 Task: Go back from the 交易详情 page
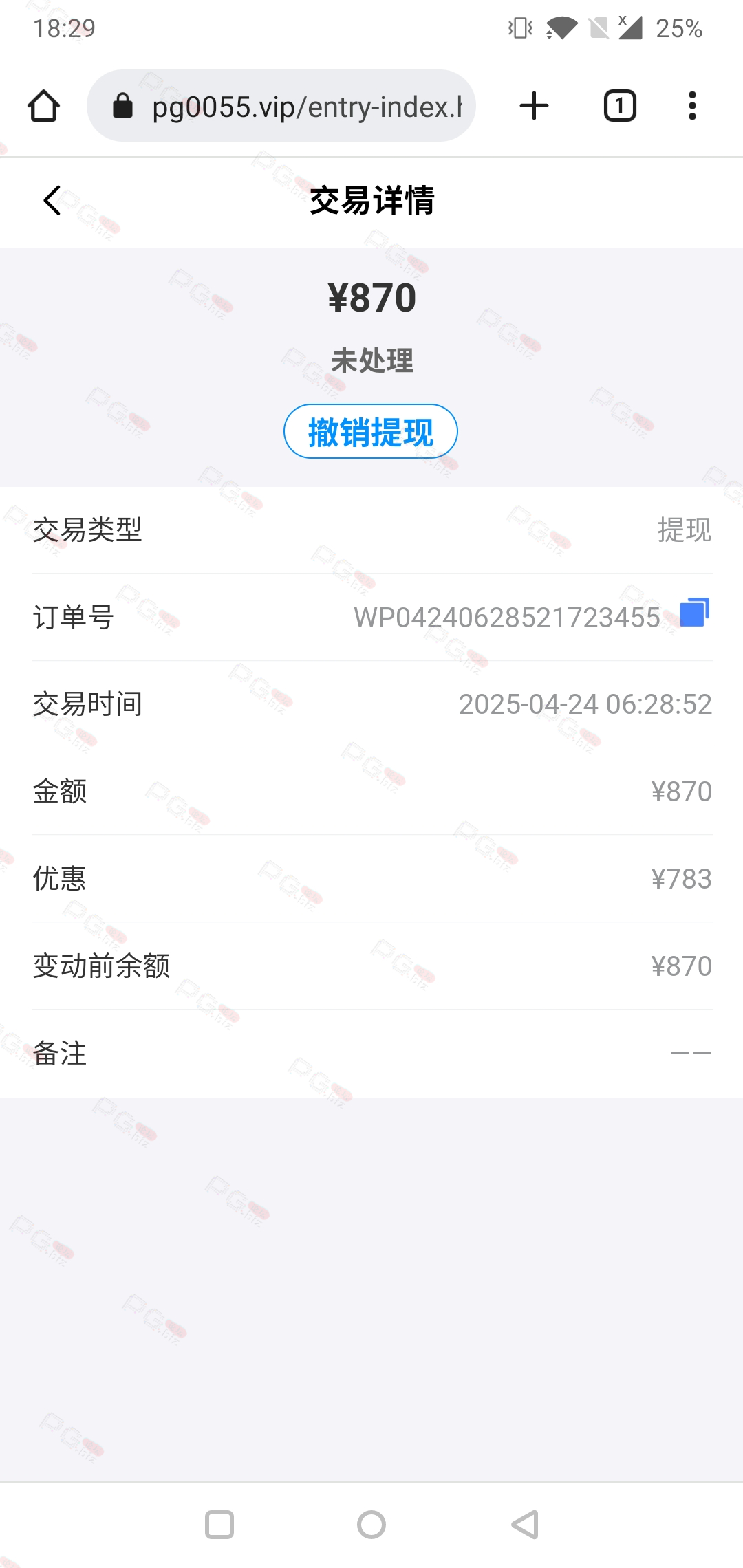click(52, 200)
